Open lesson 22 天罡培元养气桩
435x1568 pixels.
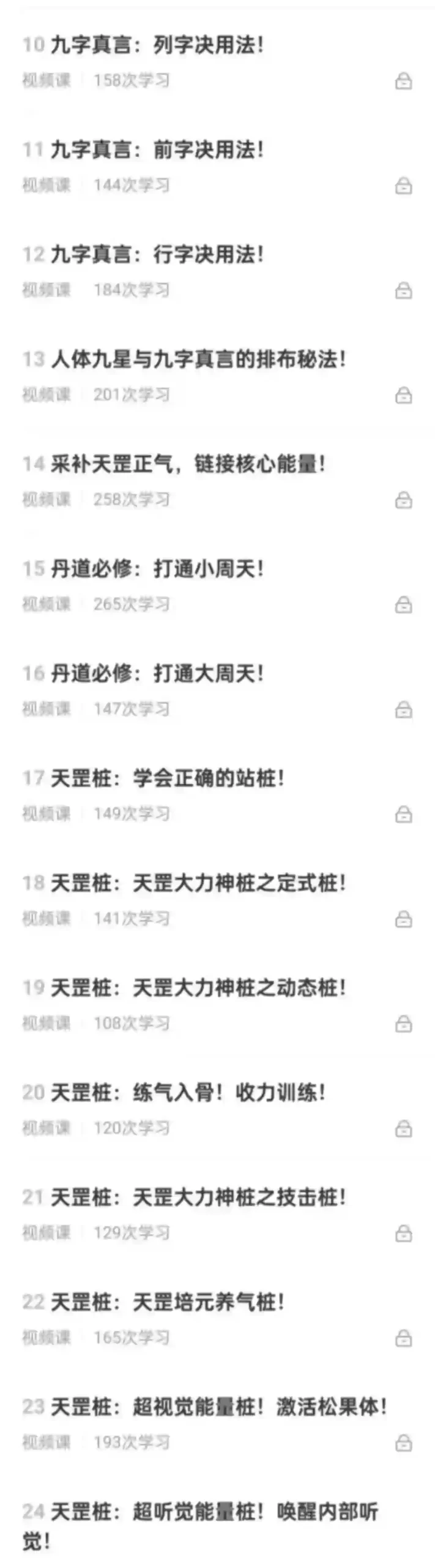coord(217,1319)
